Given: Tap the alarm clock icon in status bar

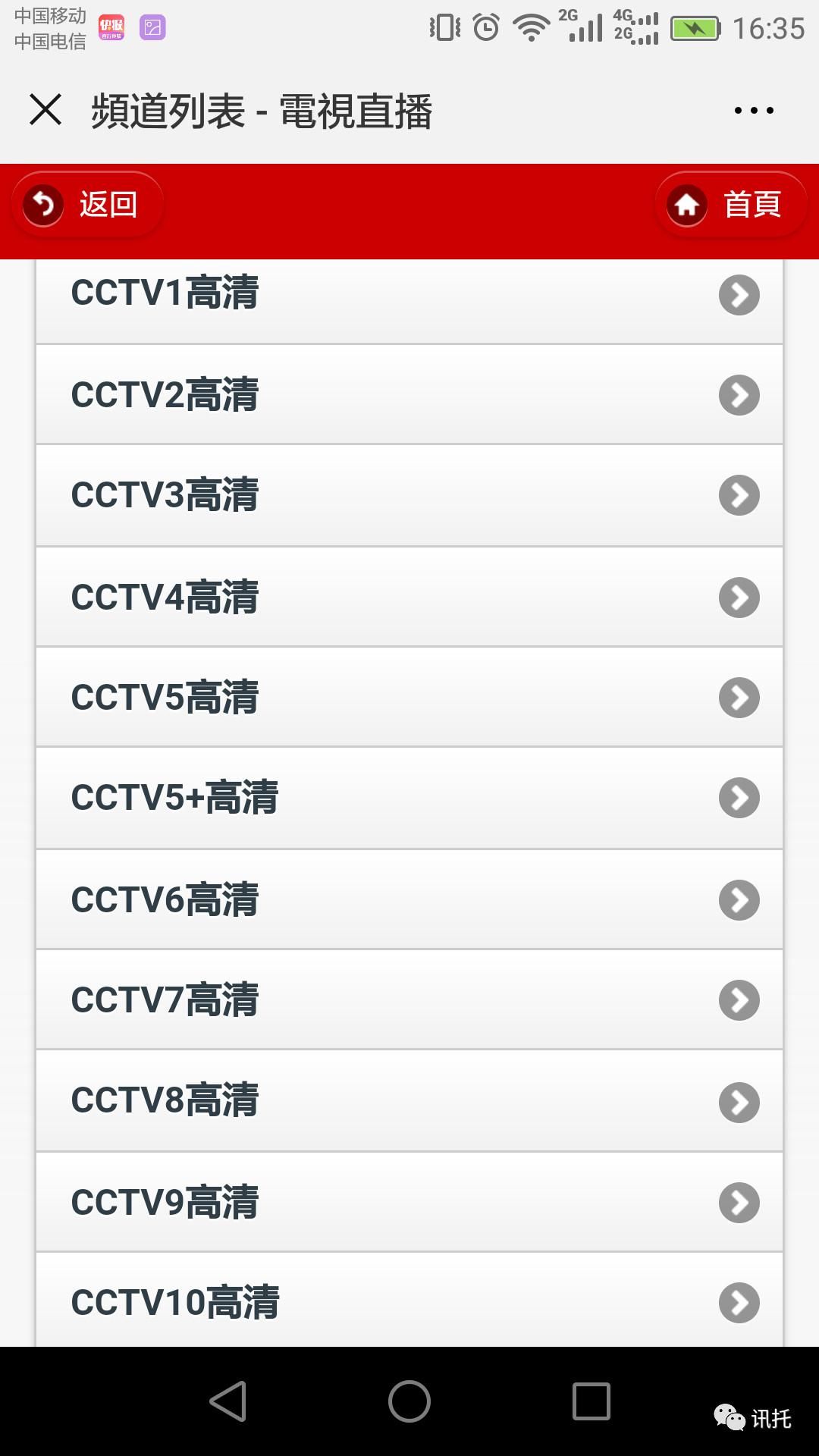Looking at the screenshot, I should pyautogui.click(x=486, y=25).
